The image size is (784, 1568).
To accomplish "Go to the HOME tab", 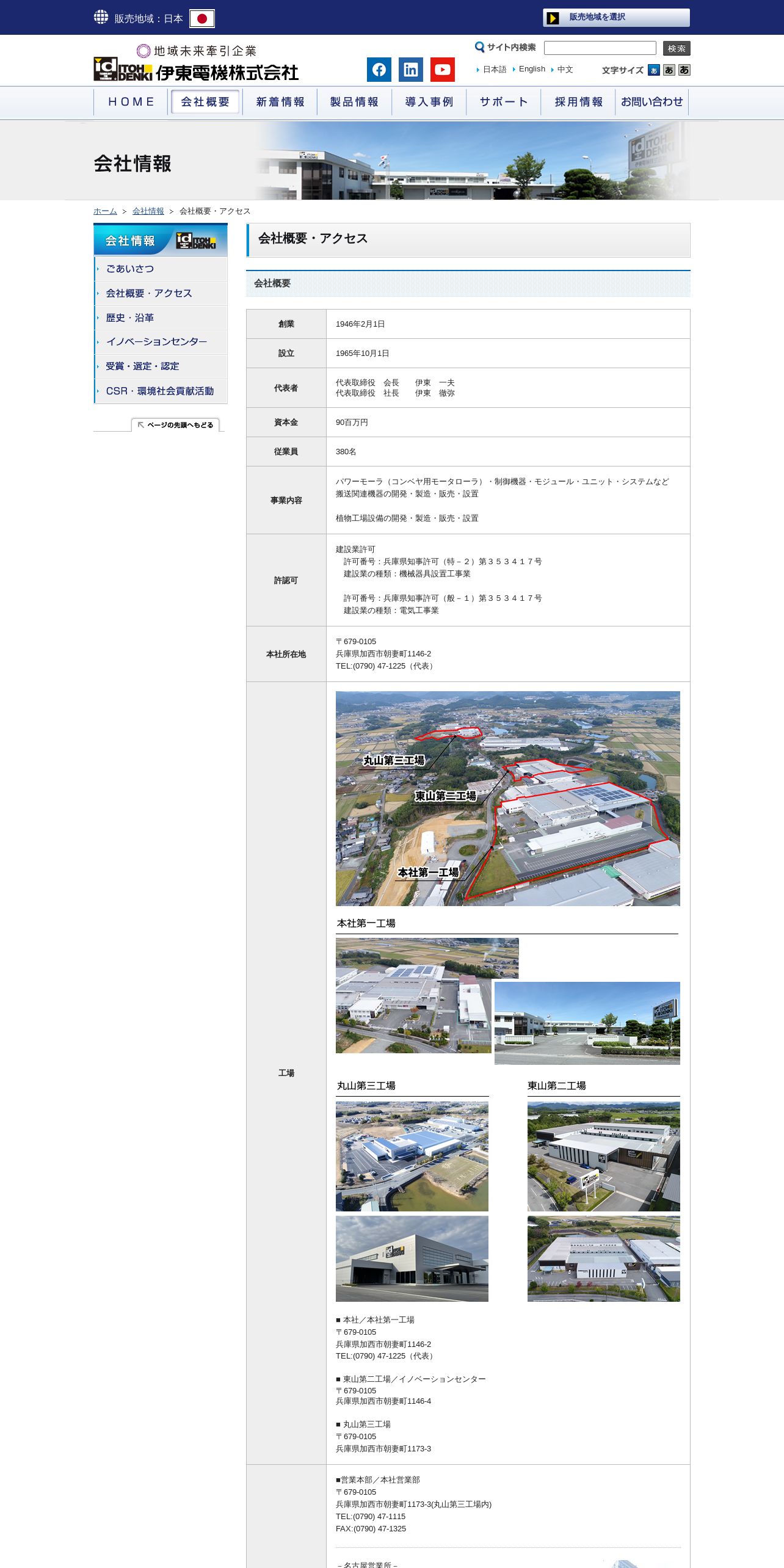I will pyautogui.click(x=131, y=102).
